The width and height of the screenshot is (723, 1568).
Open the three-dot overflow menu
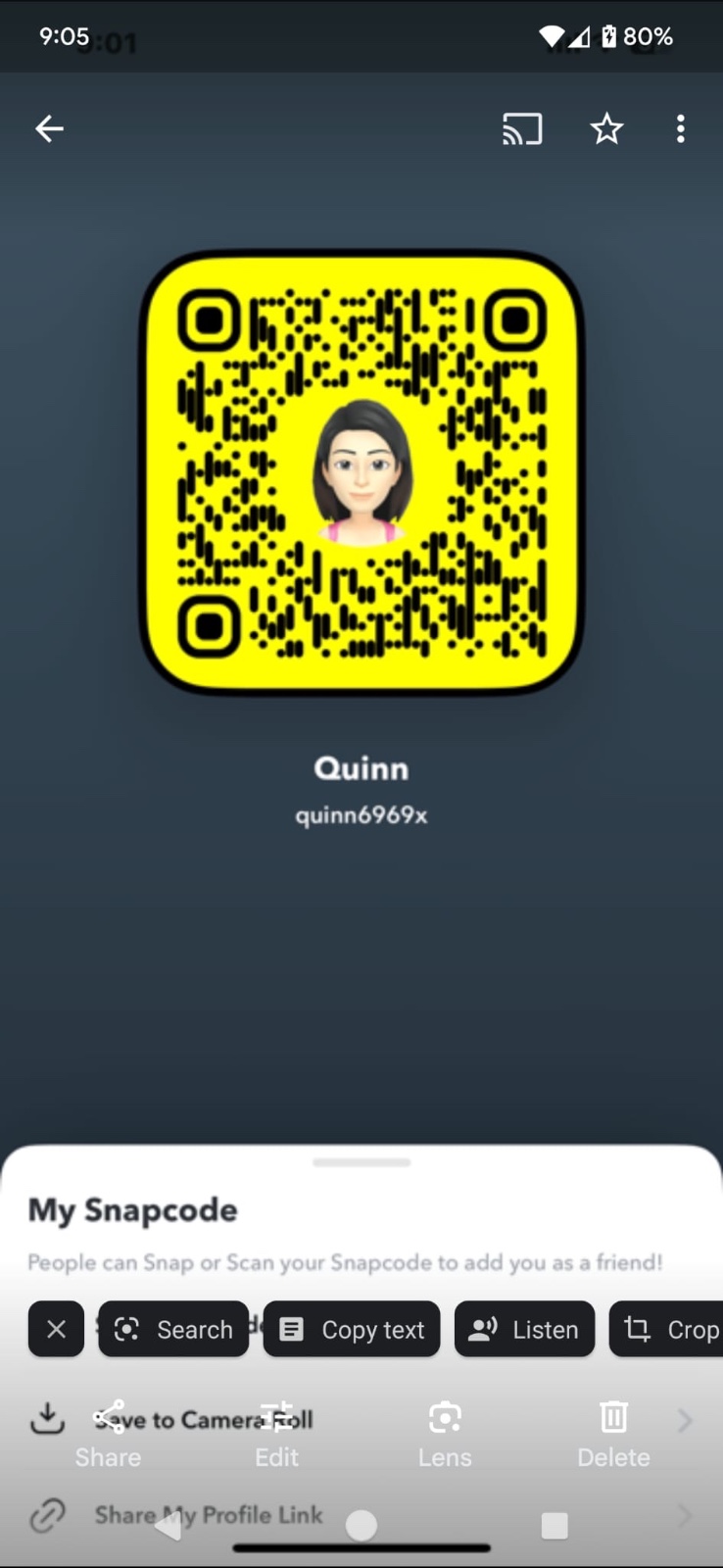[x=680, y=128]
